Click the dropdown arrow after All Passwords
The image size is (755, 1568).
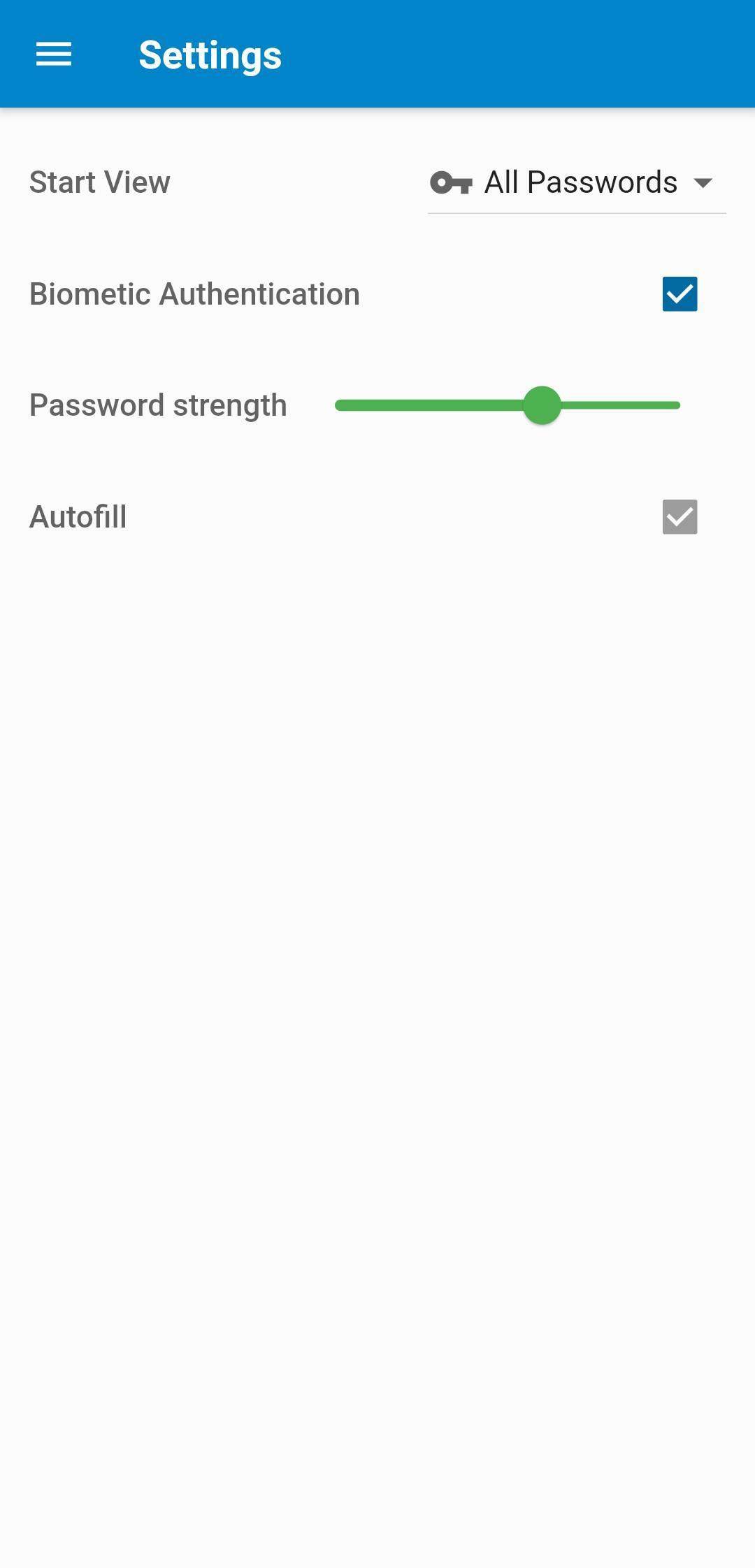[703, 182]
